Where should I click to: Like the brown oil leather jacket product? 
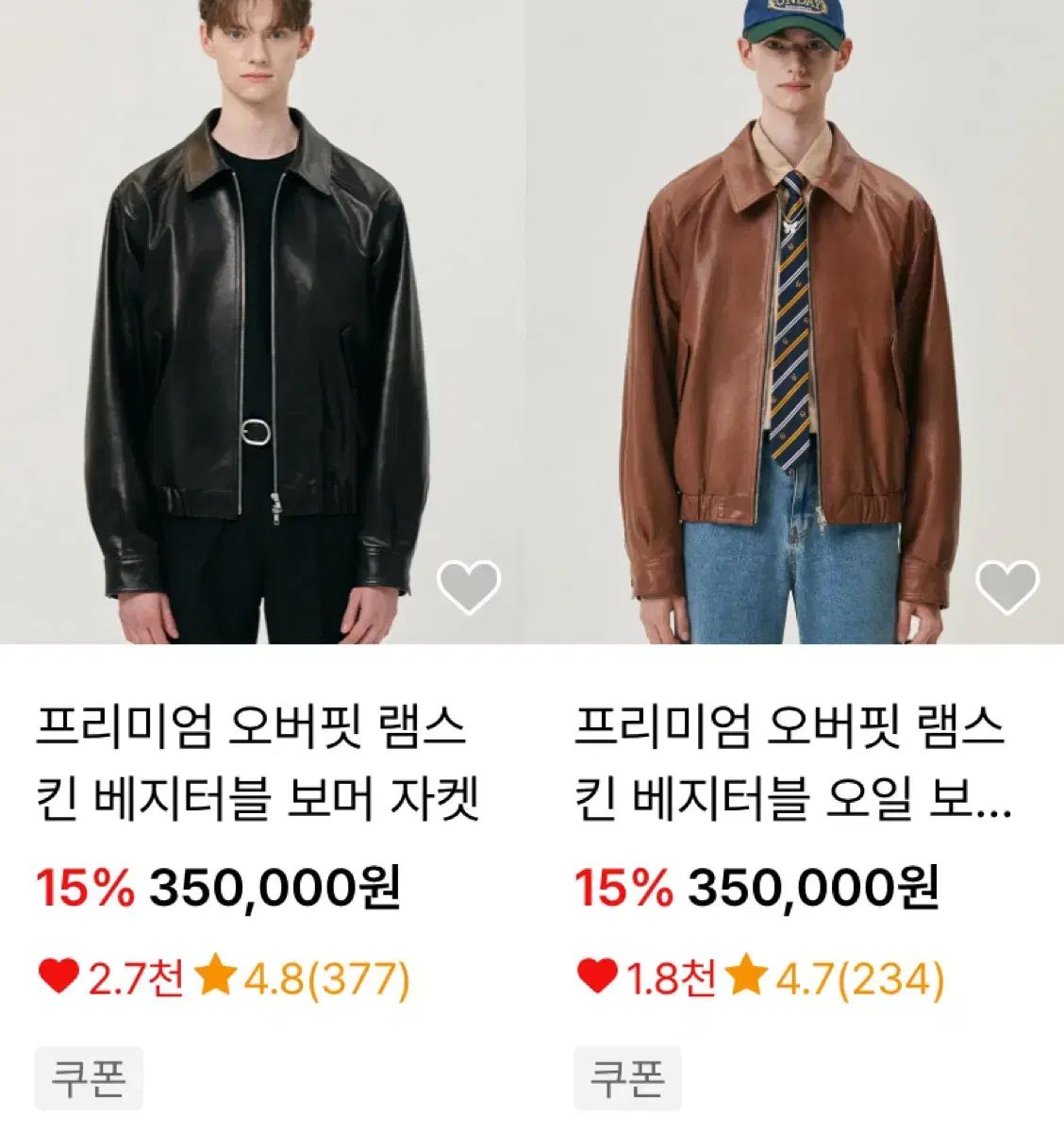[1006, 587]
